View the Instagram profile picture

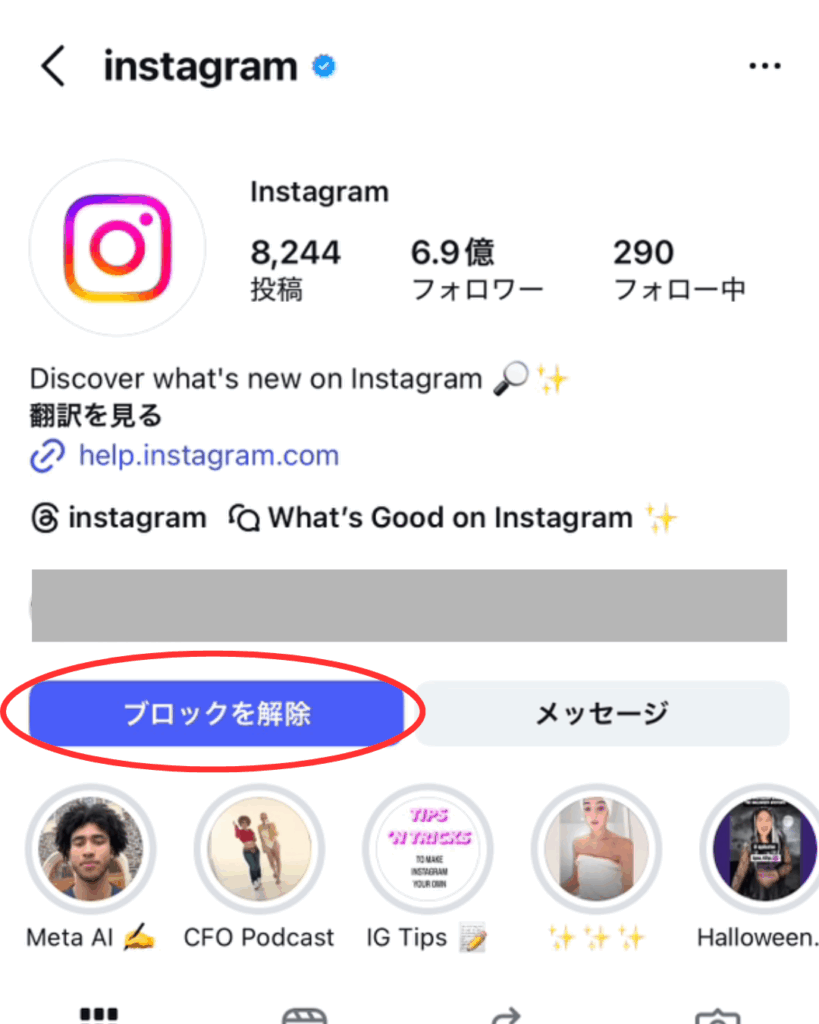(117, 247)
